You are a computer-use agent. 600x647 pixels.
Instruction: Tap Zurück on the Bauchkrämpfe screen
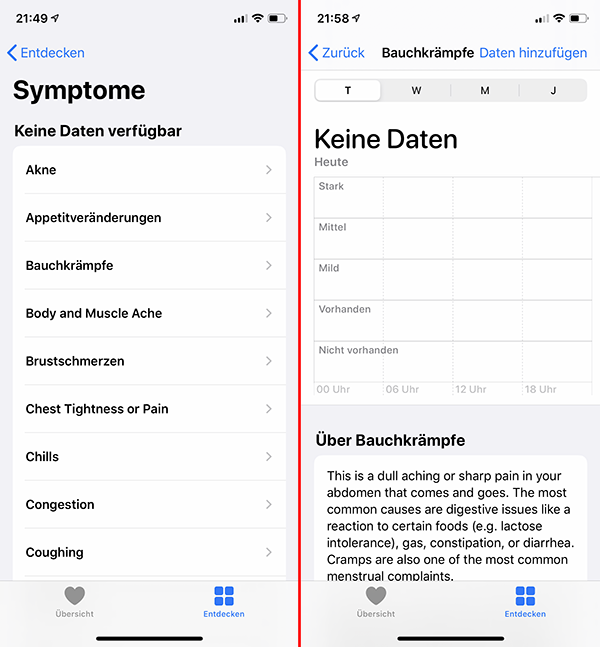pyautogui.click(x=337, y=53)
